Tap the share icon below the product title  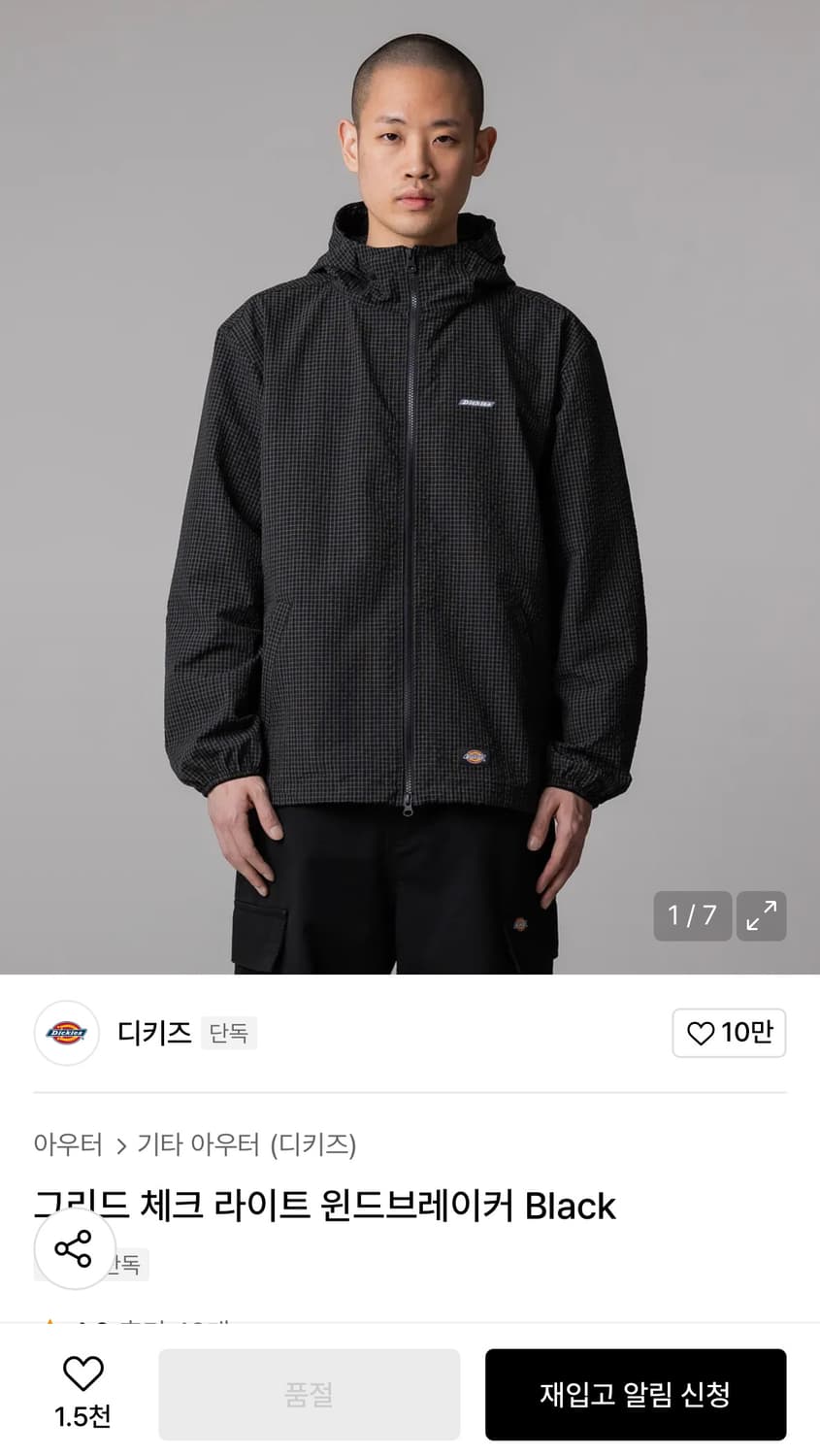point(74,1250)
